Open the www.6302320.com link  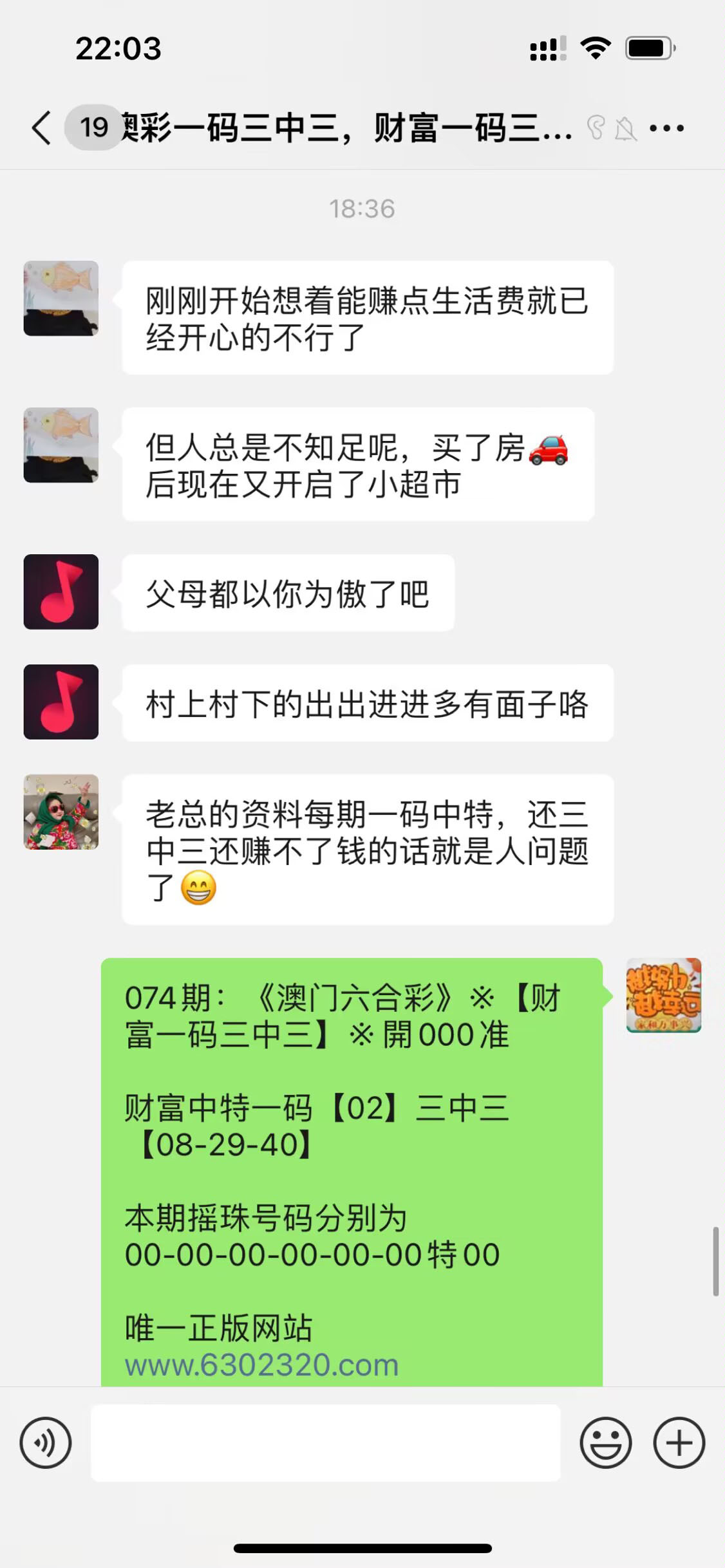point(261,1365)
